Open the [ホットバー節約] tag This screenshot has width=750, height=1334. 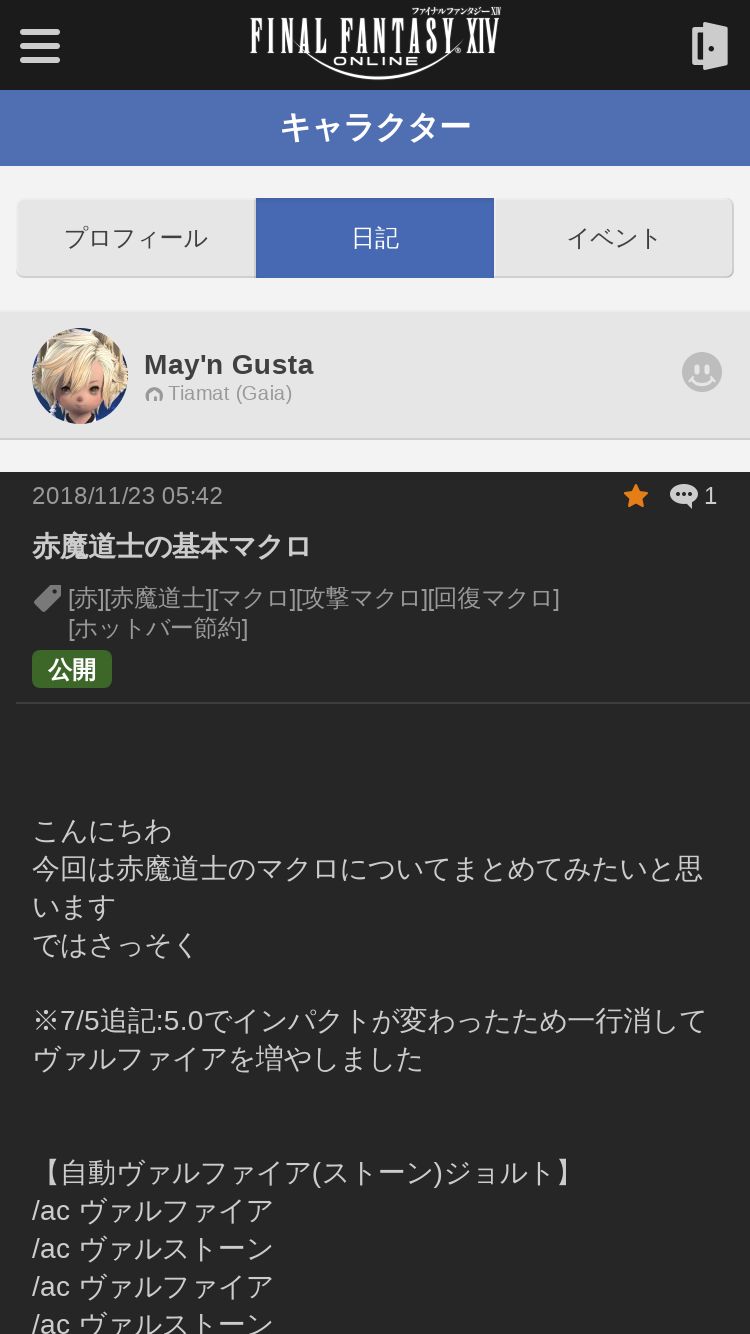pyautogui.click(x=158, y=629)
